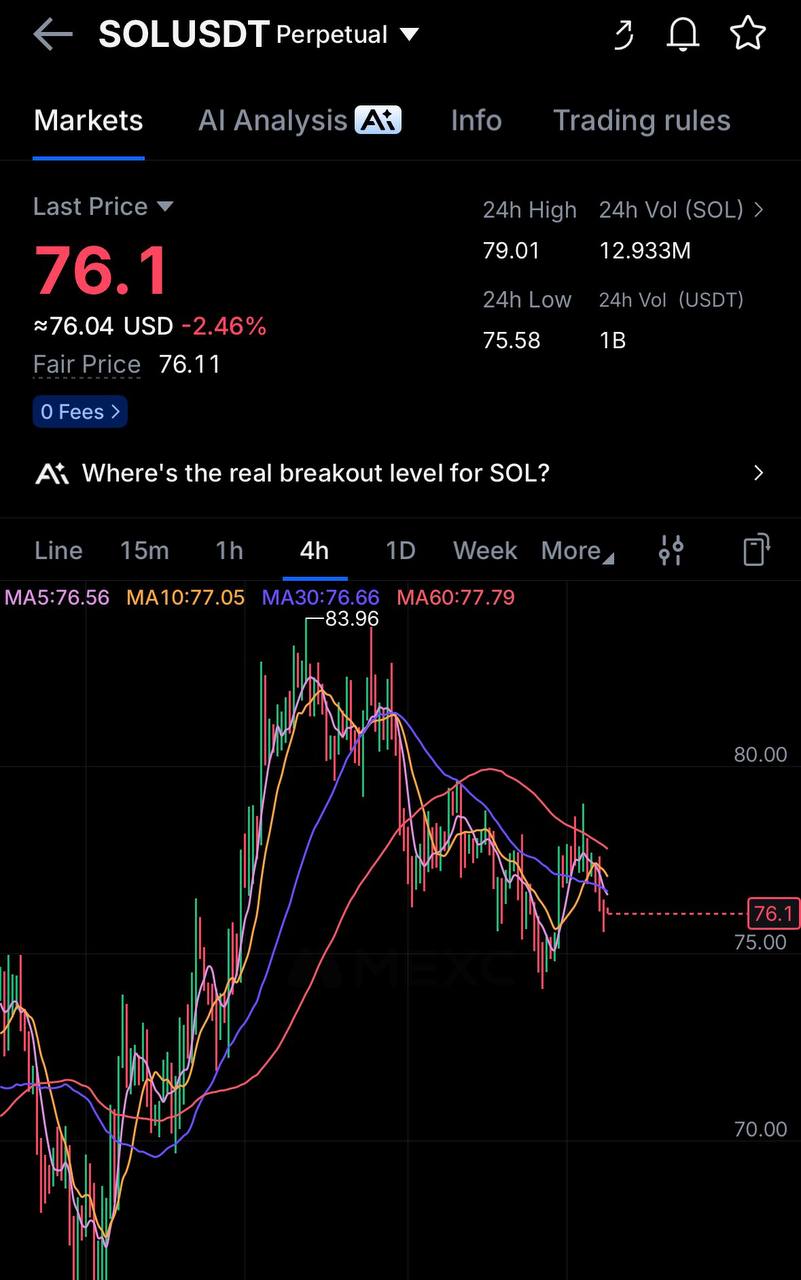Viewport: 801px width, 1280px height.
Task: Set a price alert with the bell
Action: tap(683, 35)
